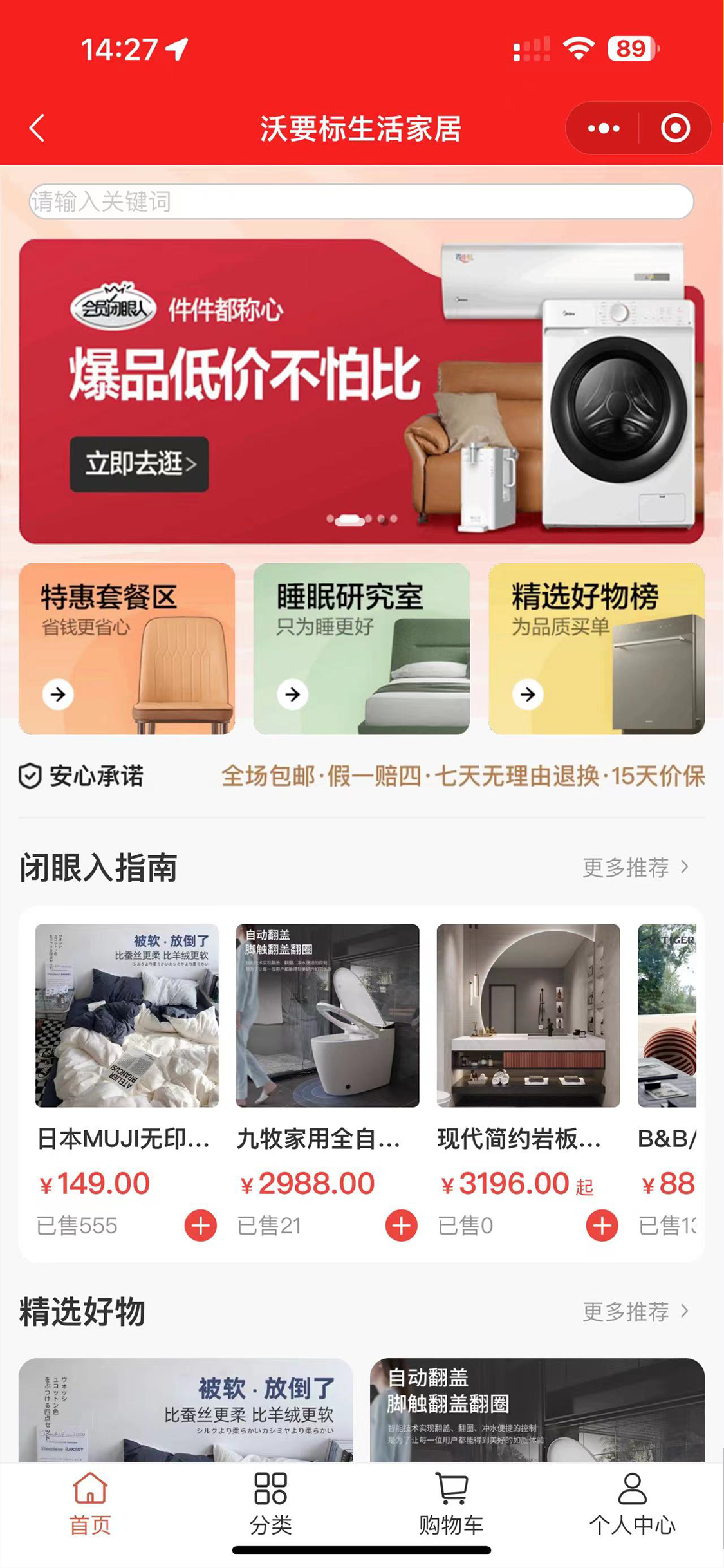Open the mini program overflow menu

[x=603, y=128]
